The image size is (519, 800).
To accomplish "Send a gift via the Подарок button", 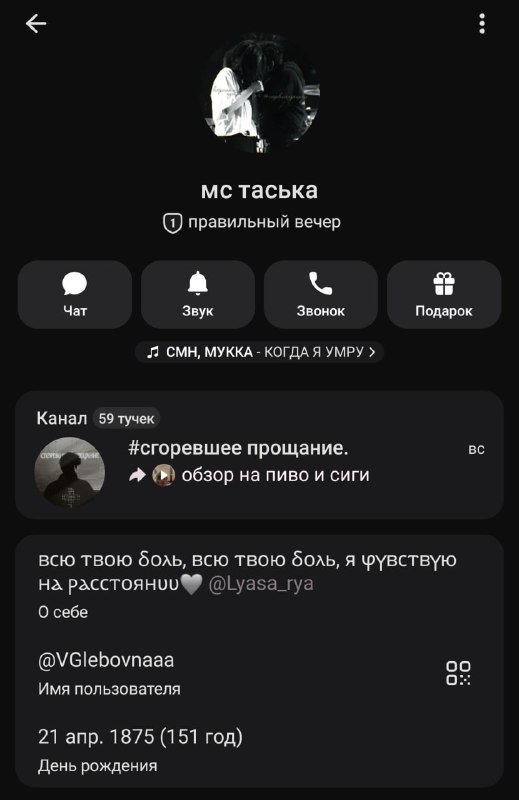I will [x=444, y=294].
